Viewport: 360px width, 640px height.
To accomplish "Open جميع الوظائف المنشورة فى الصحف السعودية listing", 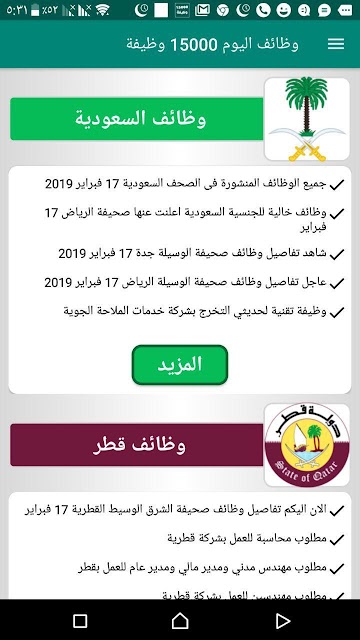I will click(194, 184).
